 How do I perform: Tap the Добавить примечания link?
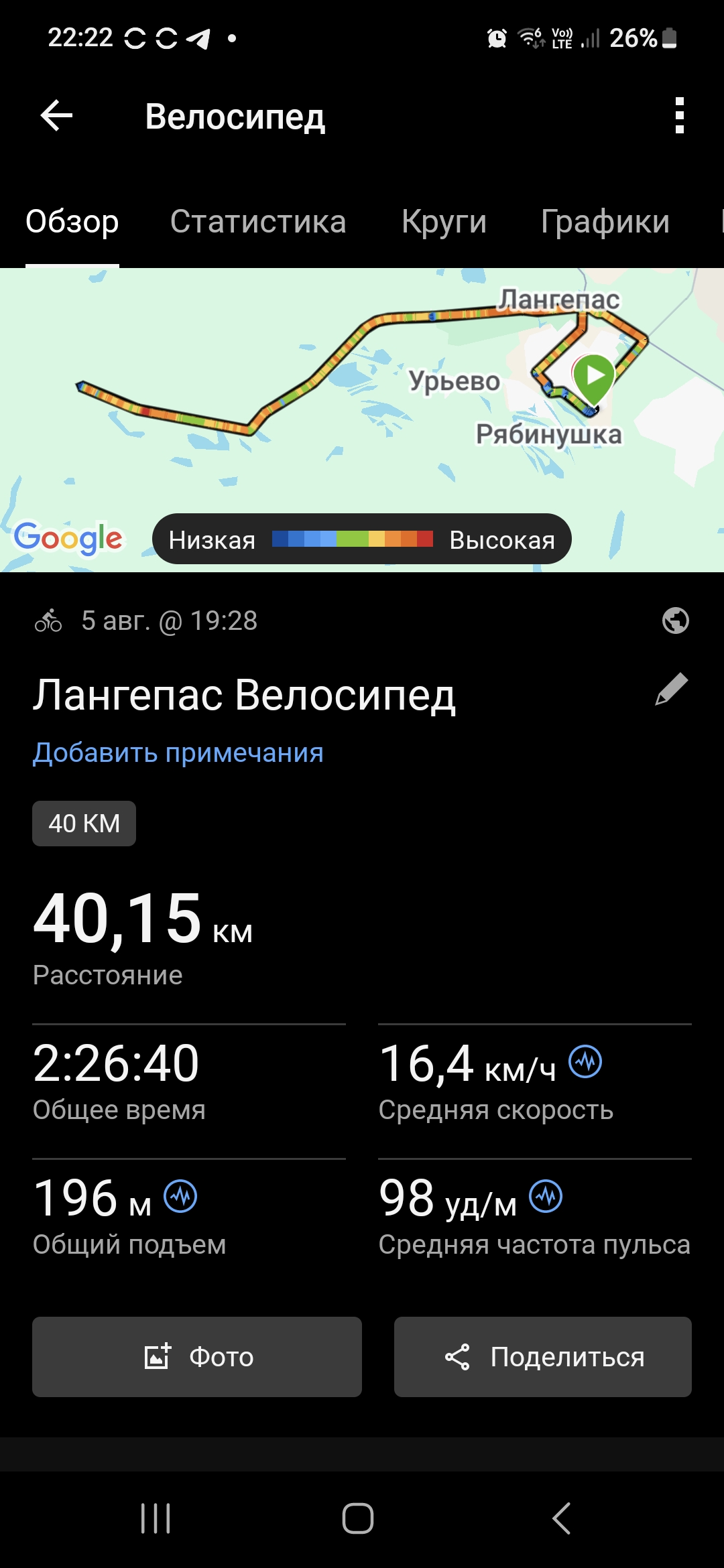[x=178, y=753]
